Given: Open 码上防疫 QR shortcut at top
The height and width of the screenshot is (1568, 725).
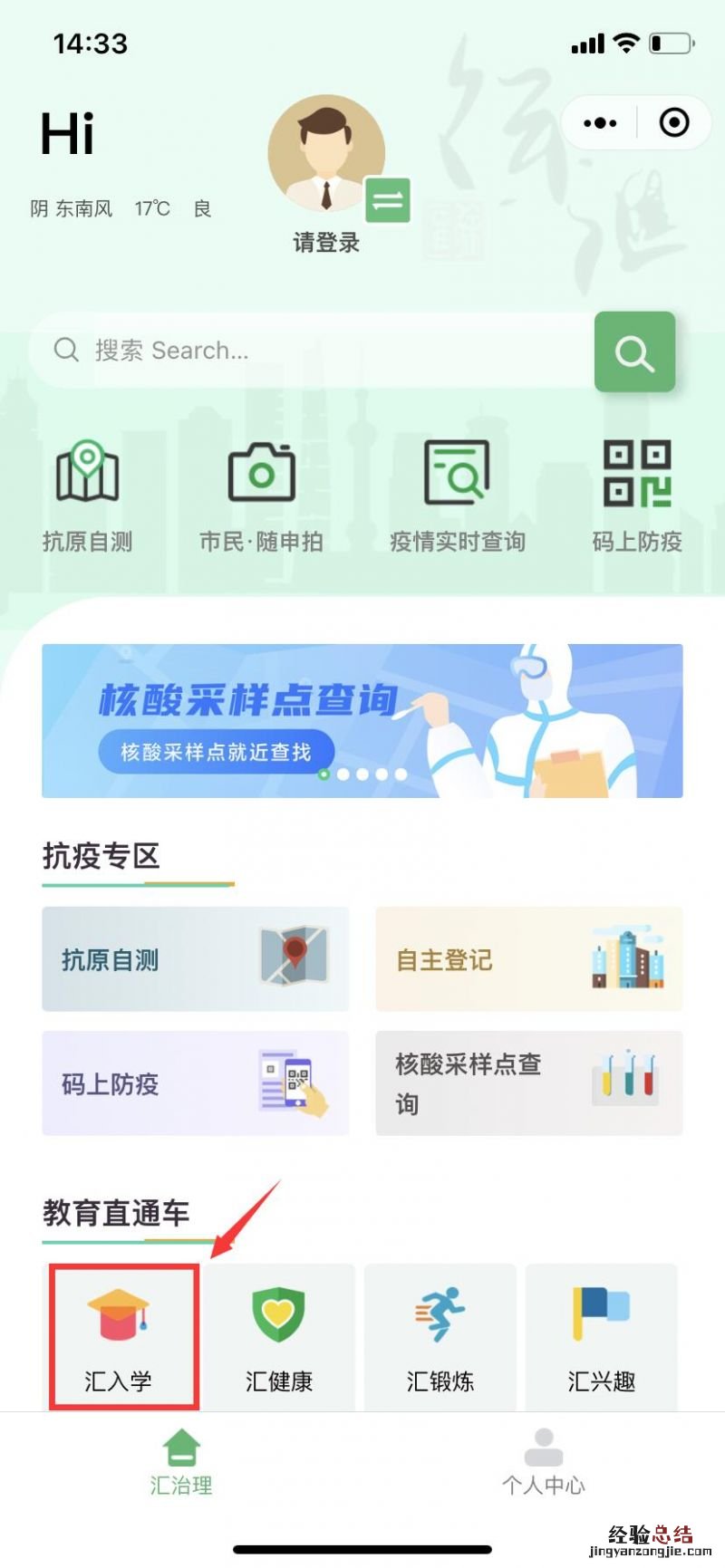Looking at the screenshot, I should [637, 495].
